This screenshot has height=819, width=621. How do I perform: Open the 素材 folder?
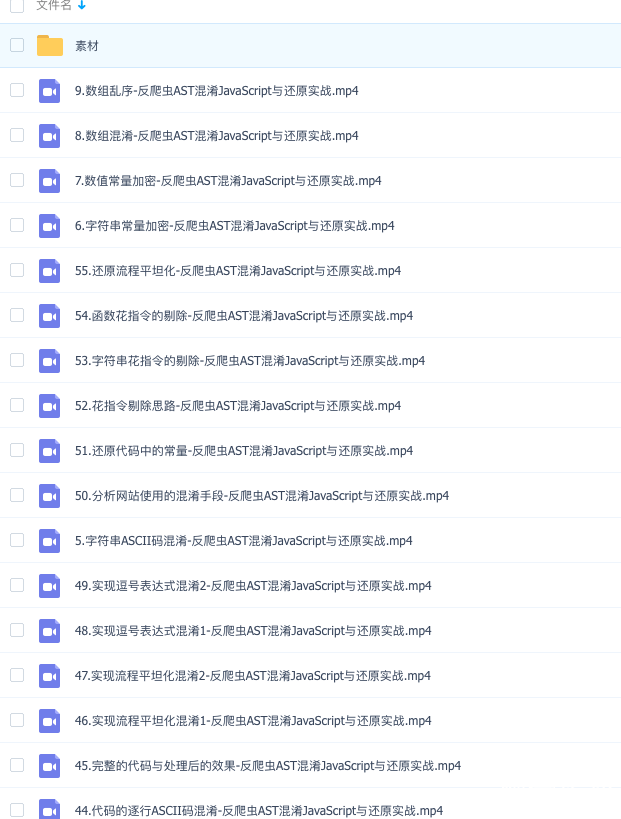click(86, 46)
